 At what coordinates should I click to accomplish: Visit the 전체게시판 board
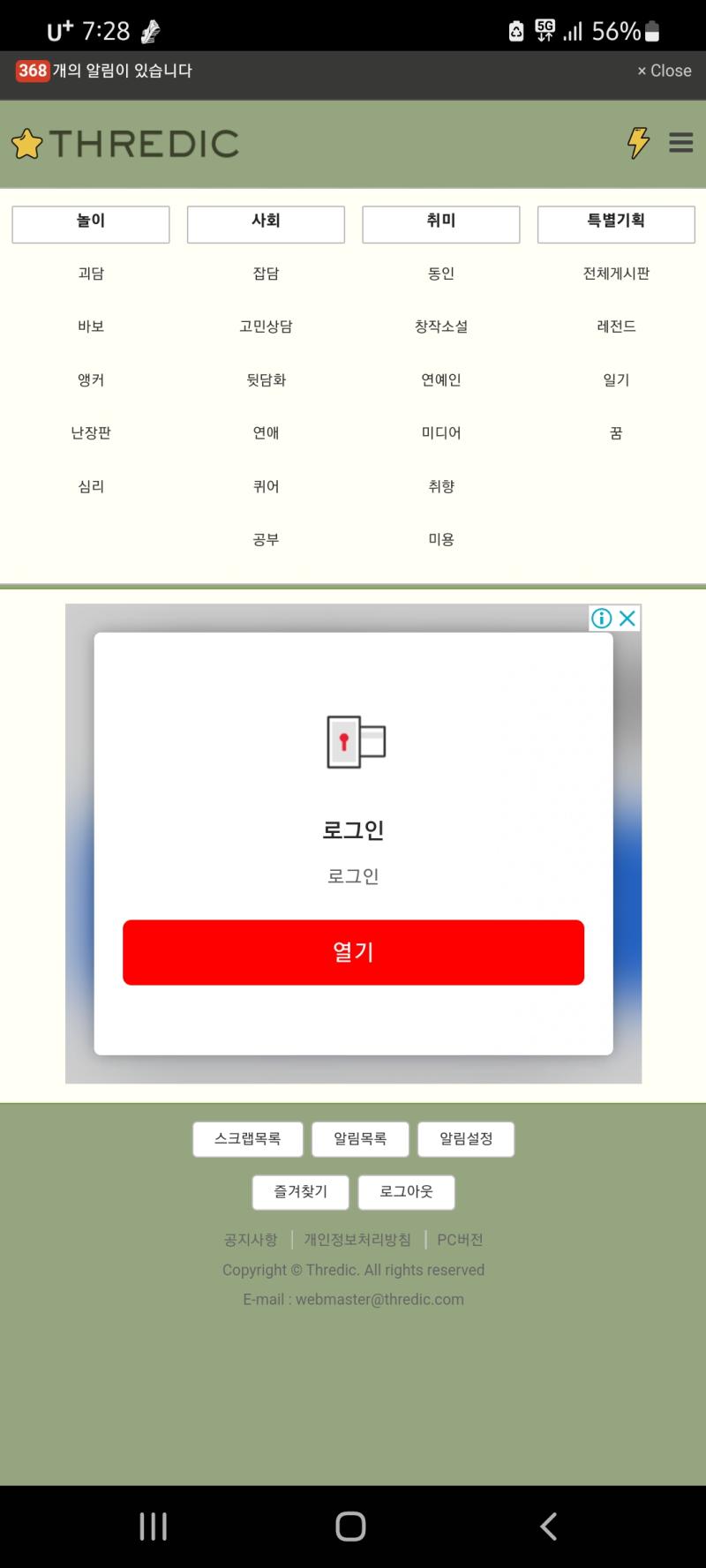tap(616, 274)
